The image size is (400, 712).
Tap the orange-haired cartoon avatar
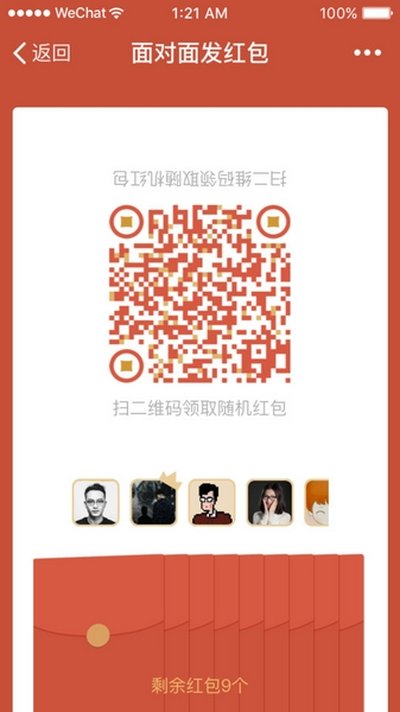pyautogui.click(x=316, y=503)
